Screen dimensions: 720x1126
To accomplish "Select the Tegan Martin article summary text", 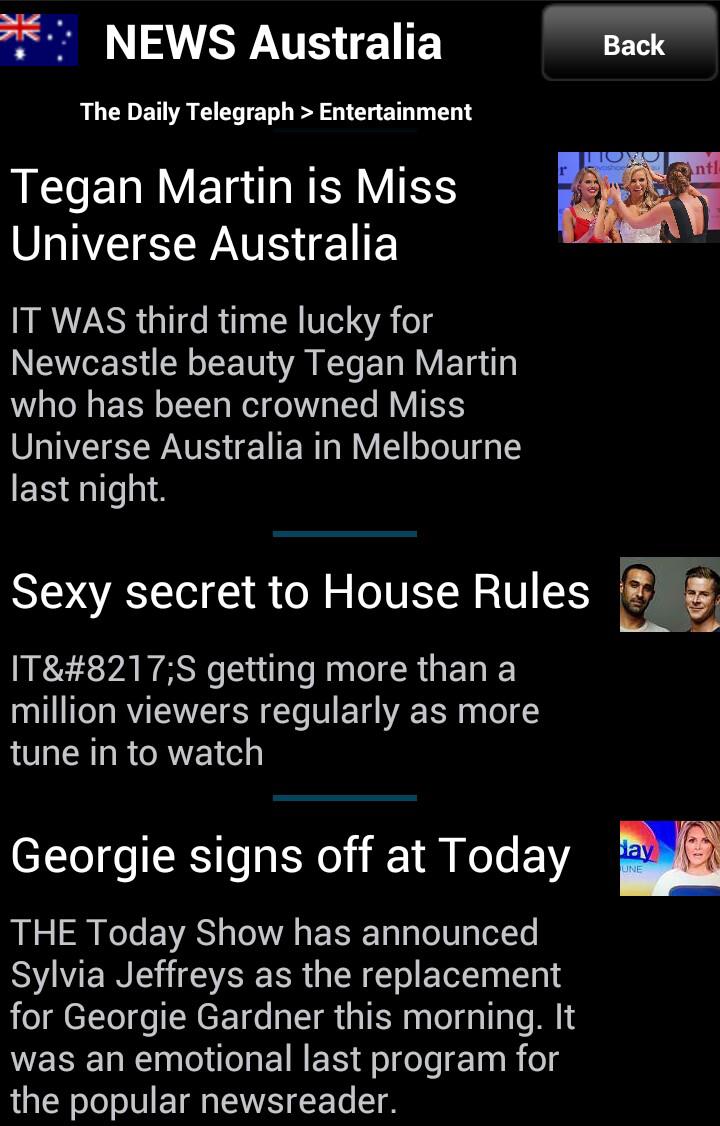I will click(265, 404).
